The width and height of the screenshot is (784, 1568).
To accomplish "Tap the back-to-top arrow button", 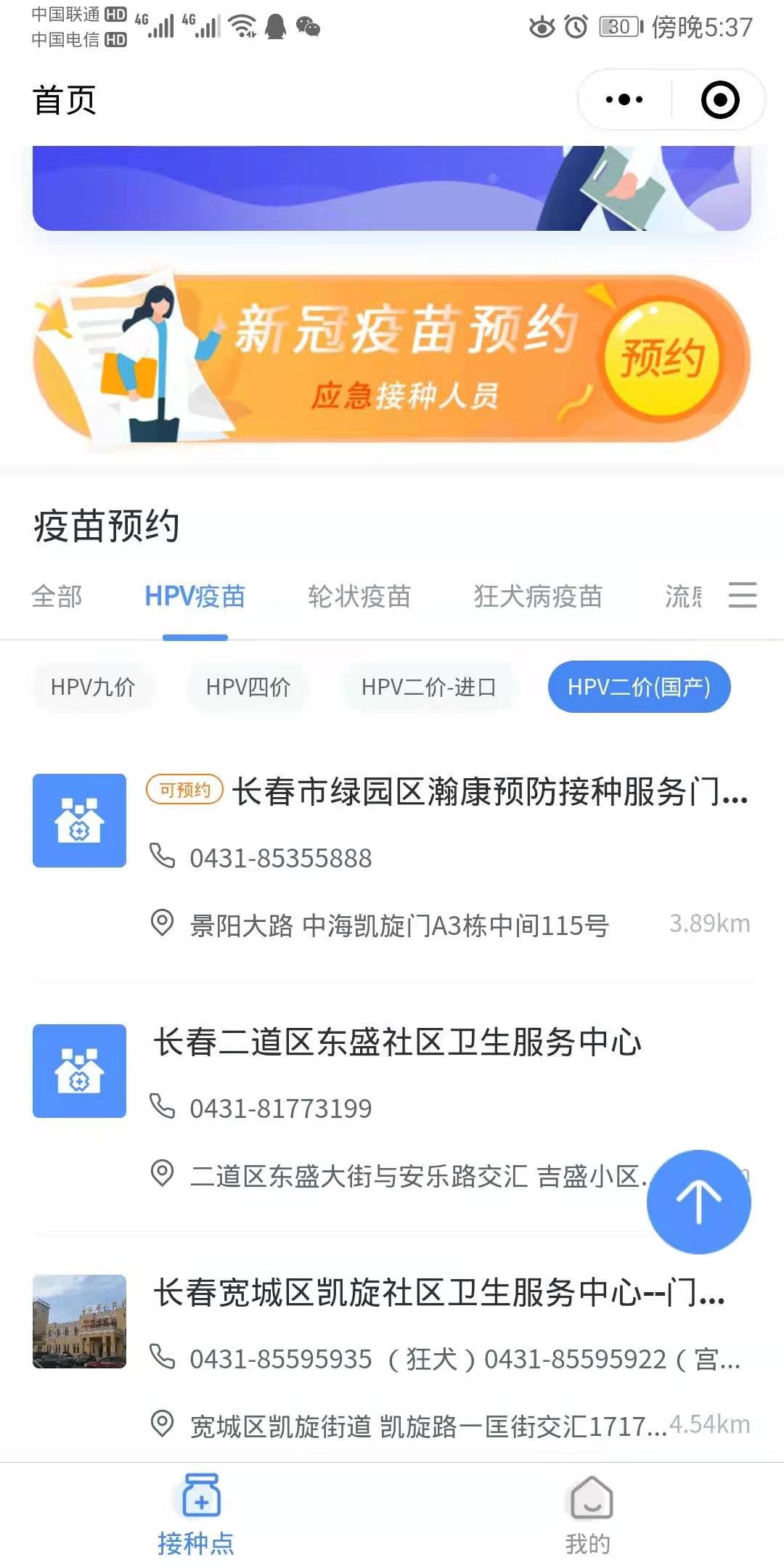I will (x=698, y=1202).
